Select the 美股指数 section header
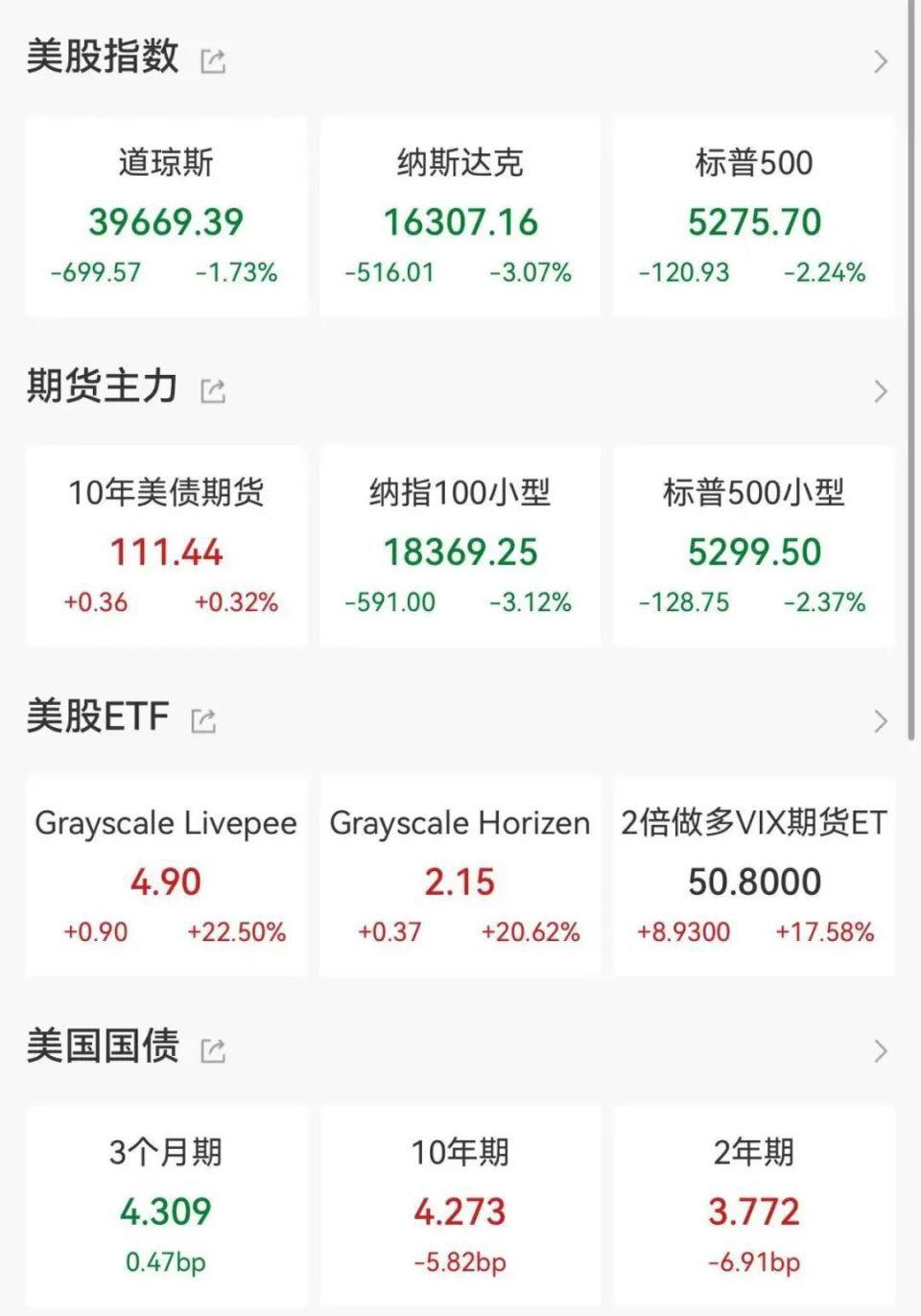This screenshot has height=1316, width=921. pos(101,59)
